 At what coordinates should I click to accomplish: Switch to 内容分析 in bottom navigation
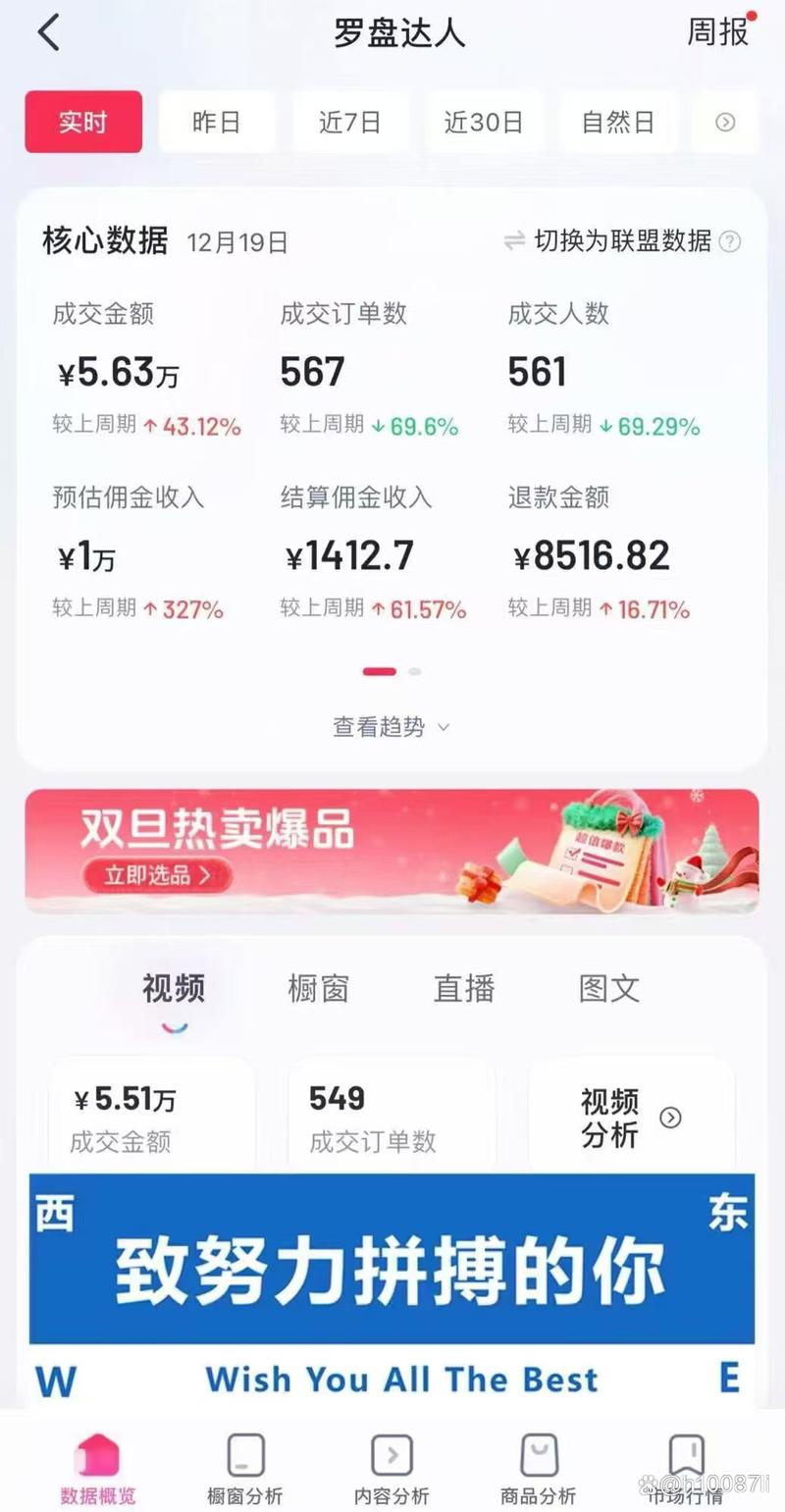(x=392, y=1469)
